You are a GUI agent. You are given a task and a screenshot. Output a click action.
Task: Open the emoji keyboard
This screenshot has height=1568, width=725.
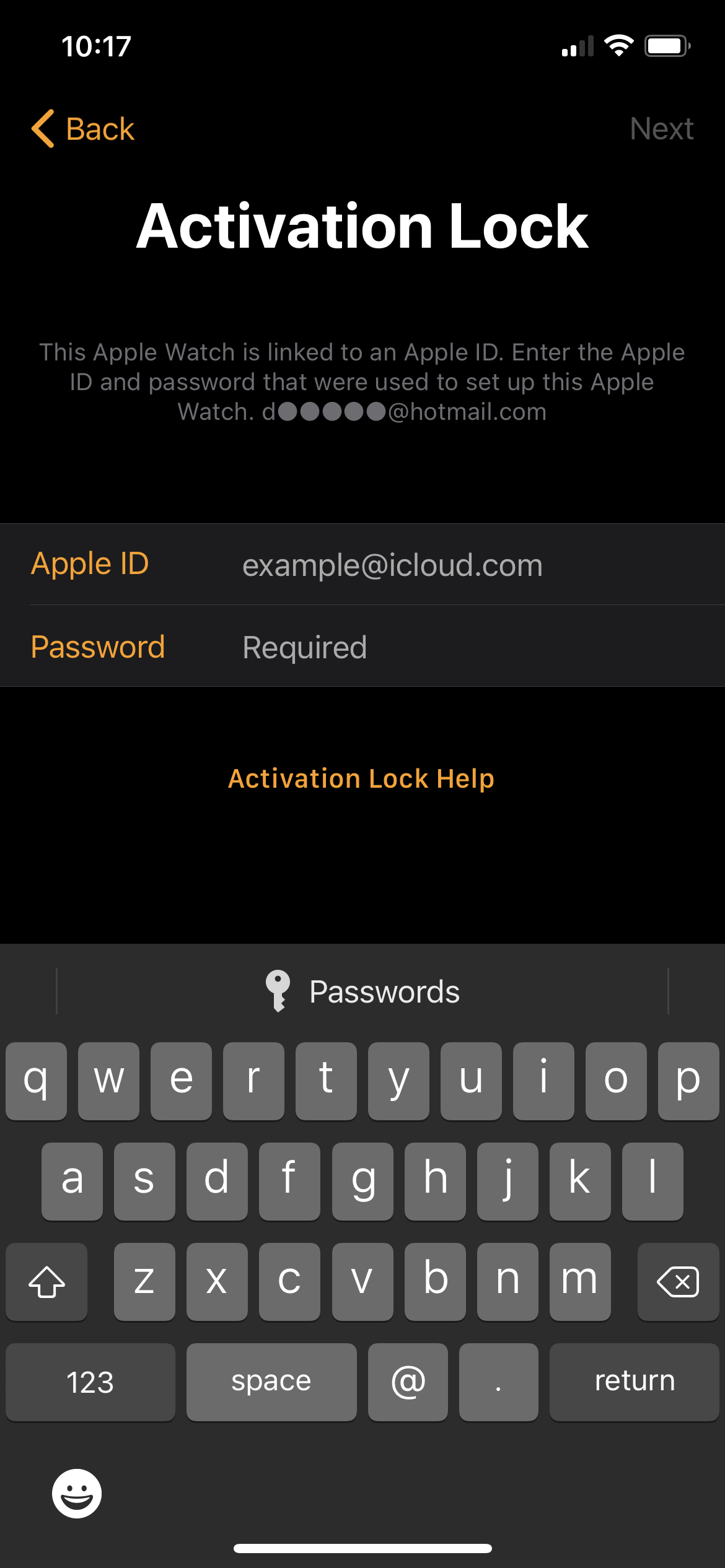coord(77,1493)
